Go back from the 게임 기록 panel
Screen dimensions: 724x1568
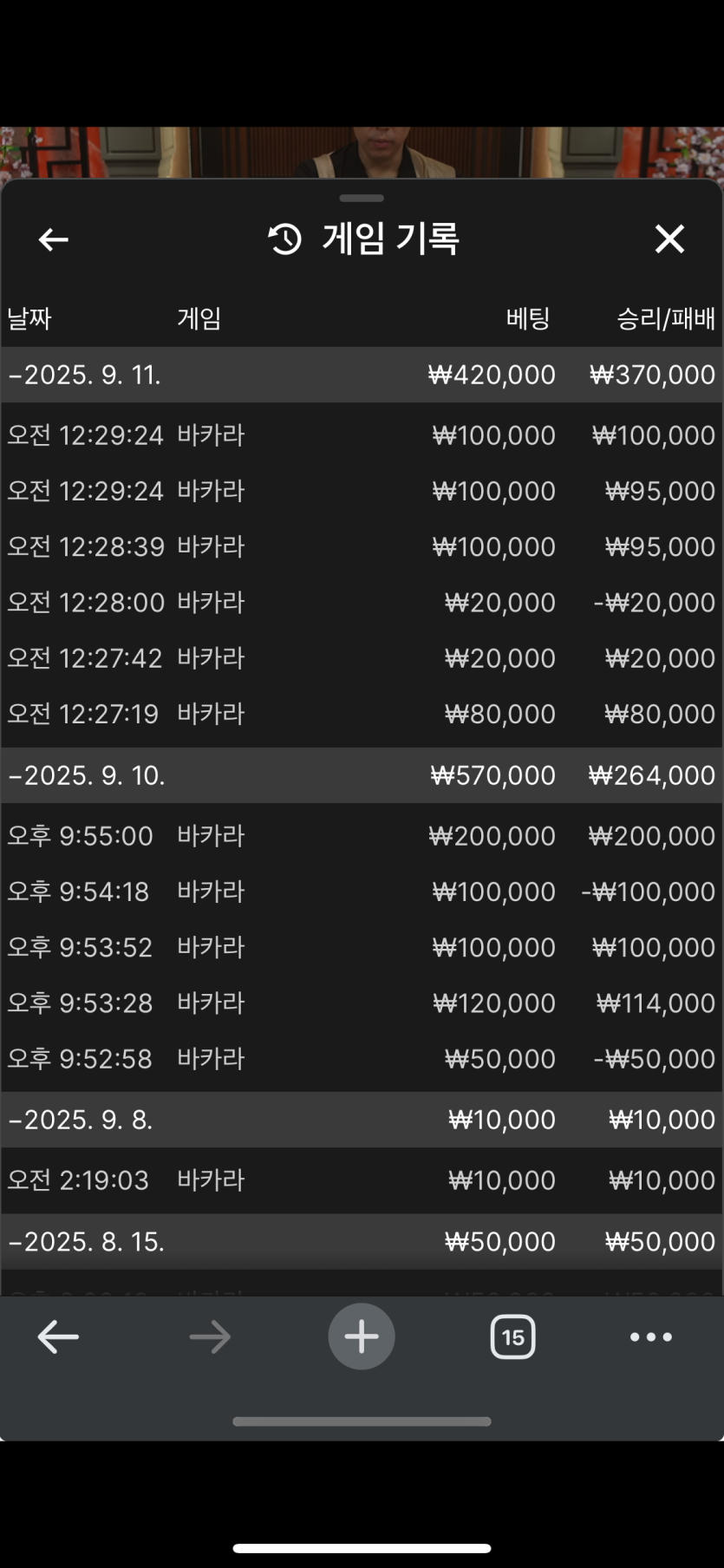tap(54, 239)
